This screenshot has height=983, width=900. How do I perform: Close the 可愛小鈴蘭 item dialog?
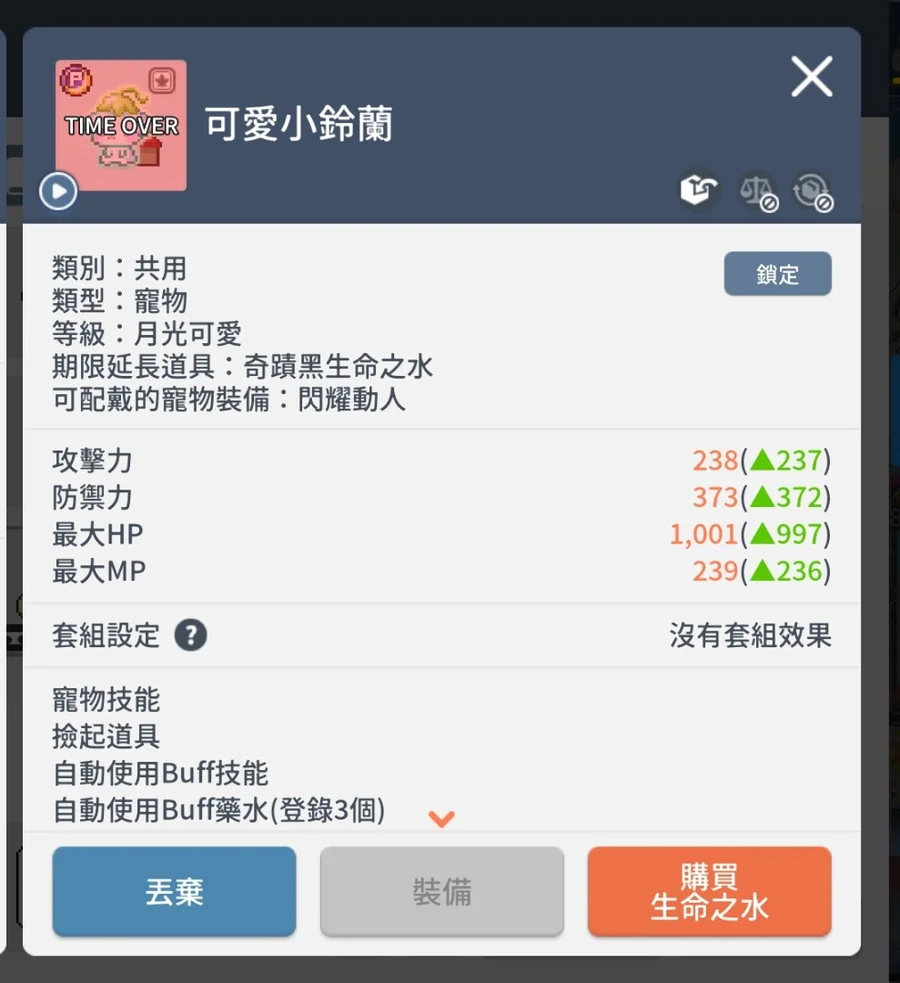[811, 77]
